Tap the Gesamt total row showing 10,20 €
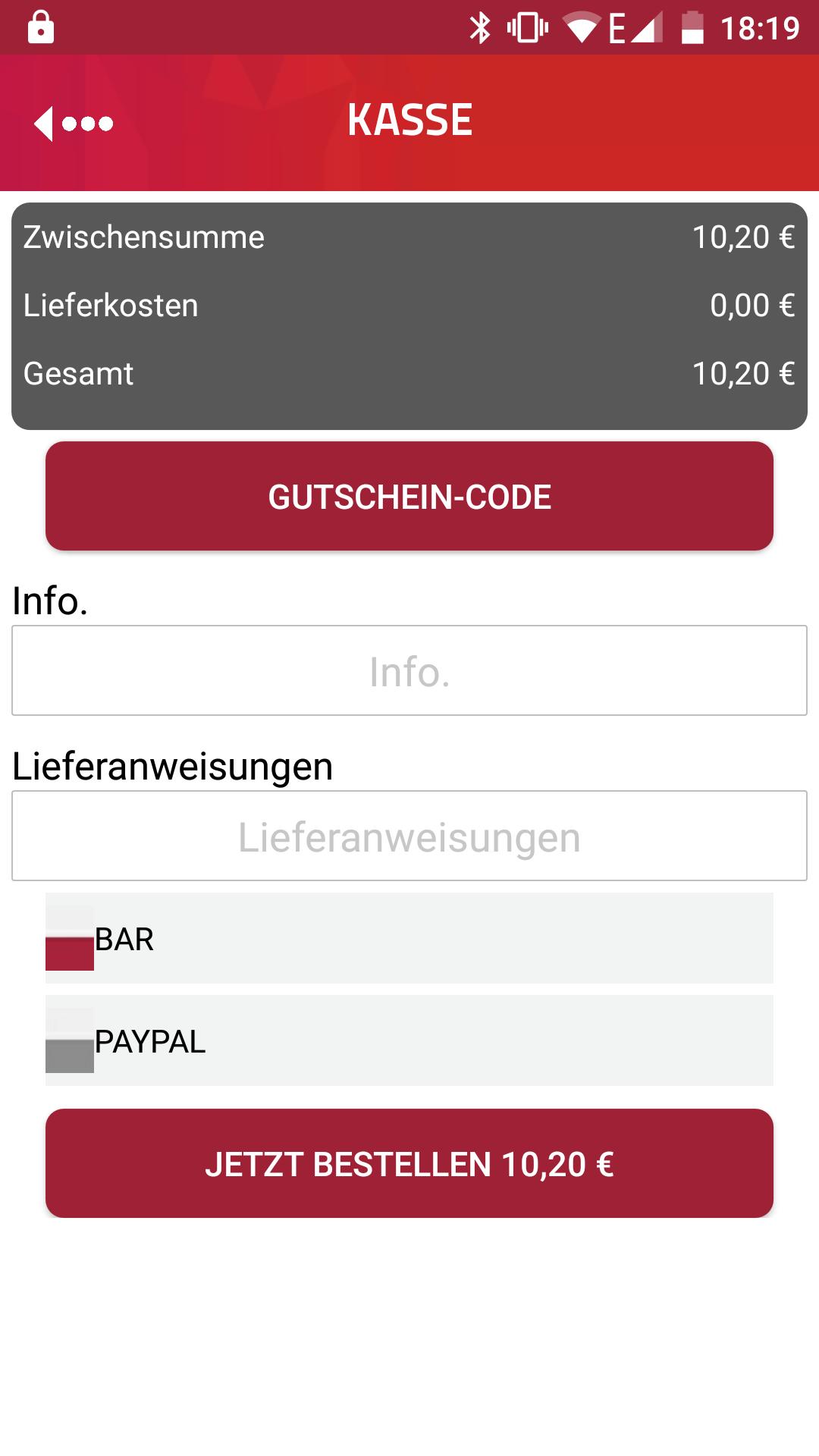The image size is (819, 1456). coord(409,373)
